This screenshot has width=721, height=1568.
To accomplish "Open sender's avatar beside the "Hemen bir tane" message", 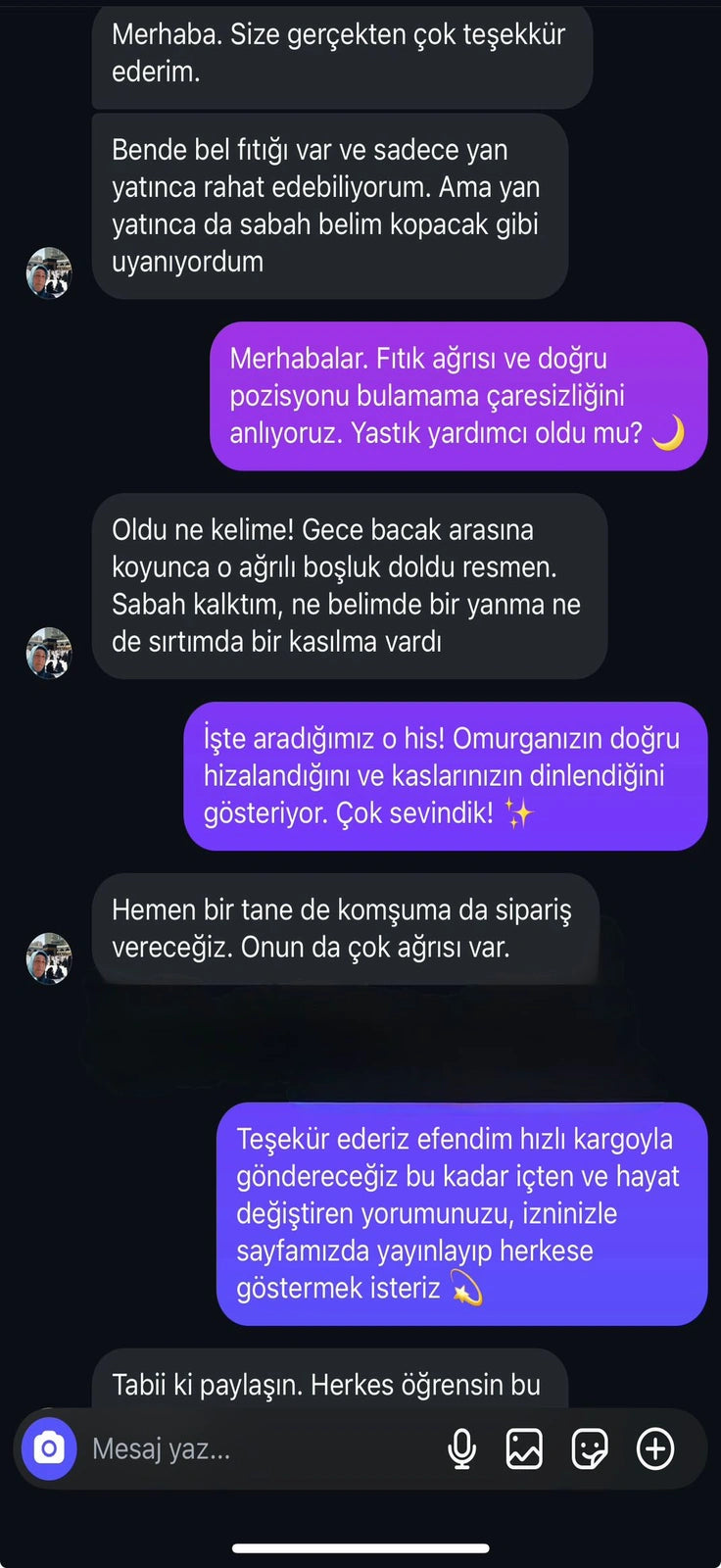I will [49, 957].
